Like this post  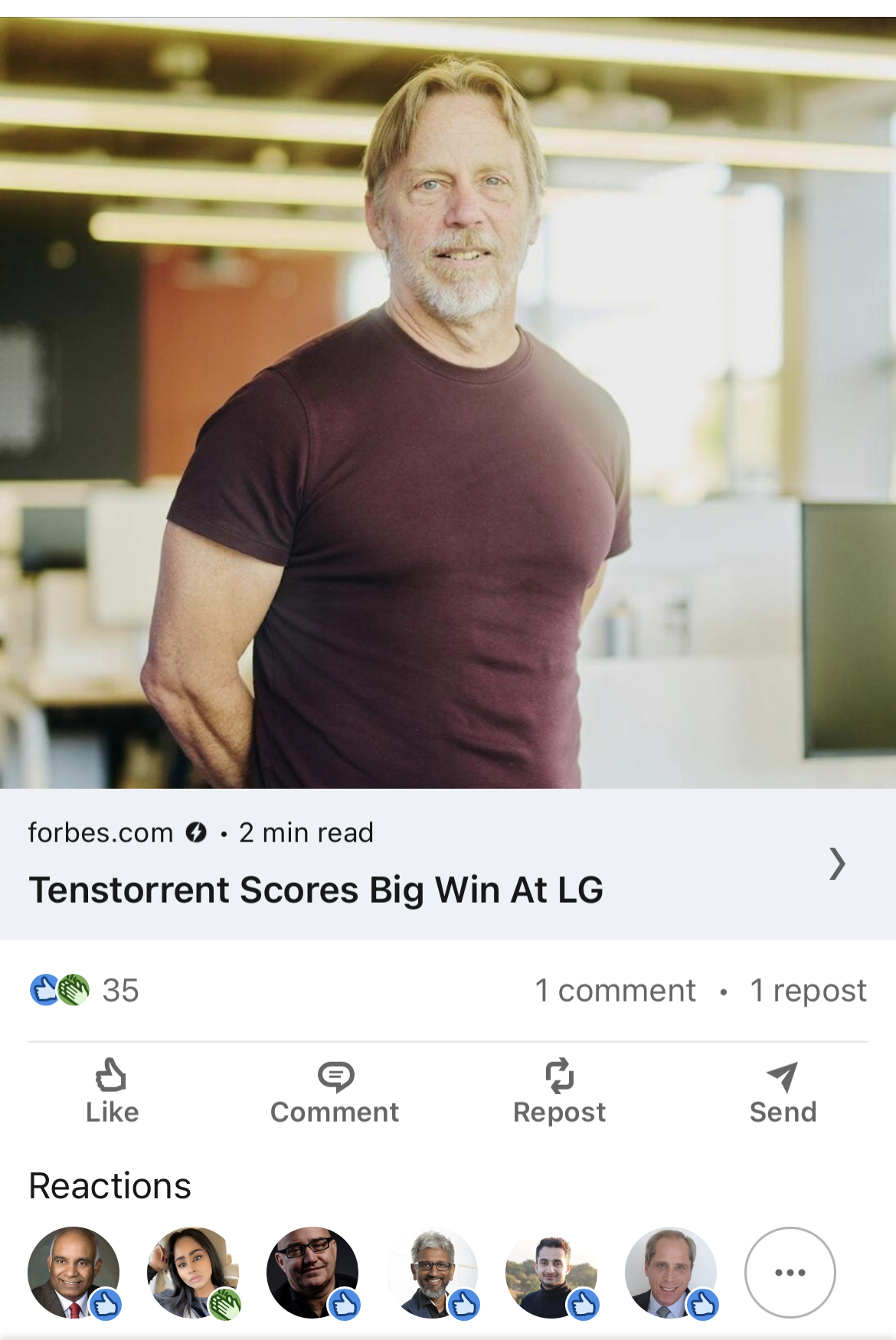(112, 1091)
